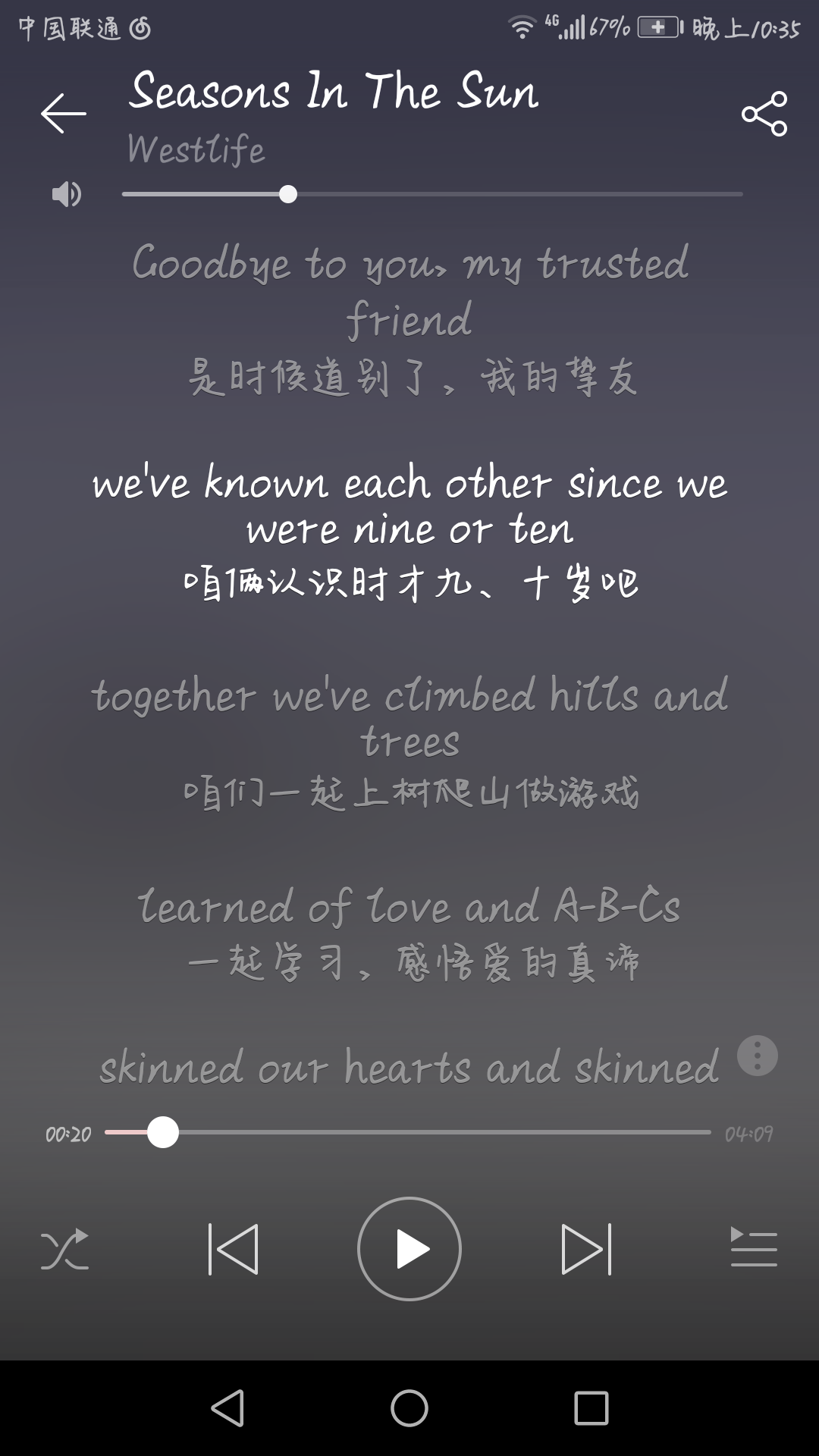The height and width of the screenshot is (1456, 819).
Task: Open the current playlist queue
Action: click(x=753, y=1249)
